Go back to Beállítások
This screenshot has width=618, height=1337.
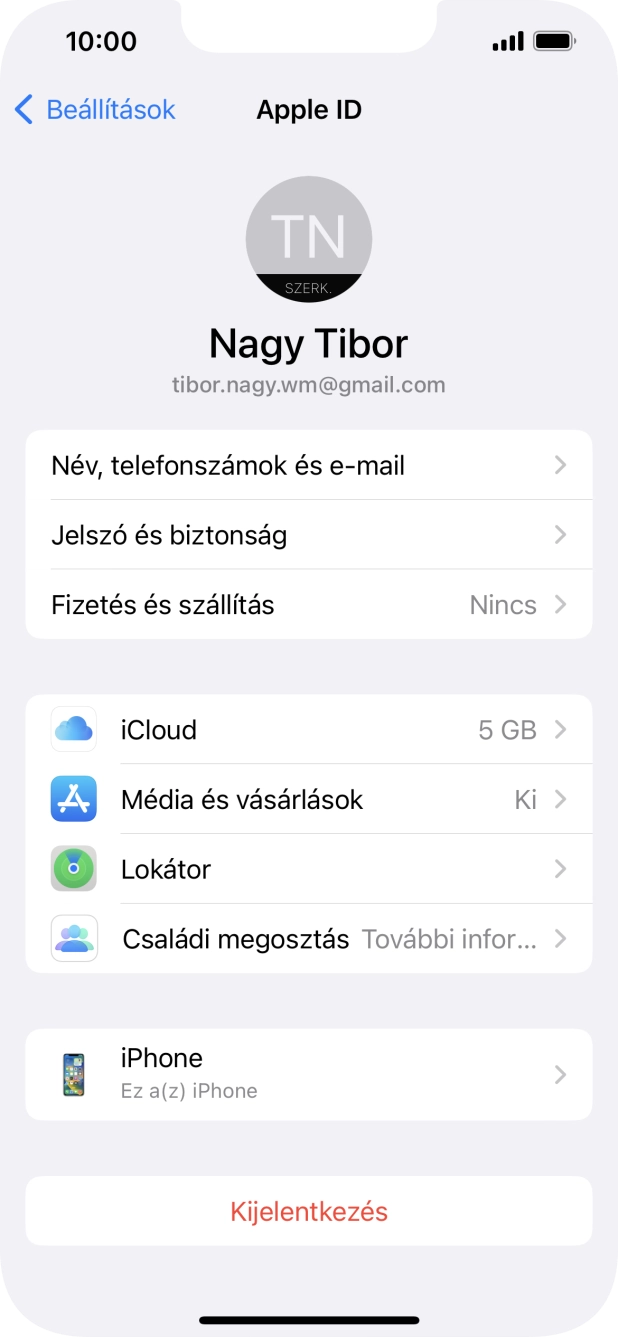[x=95, y=110]
